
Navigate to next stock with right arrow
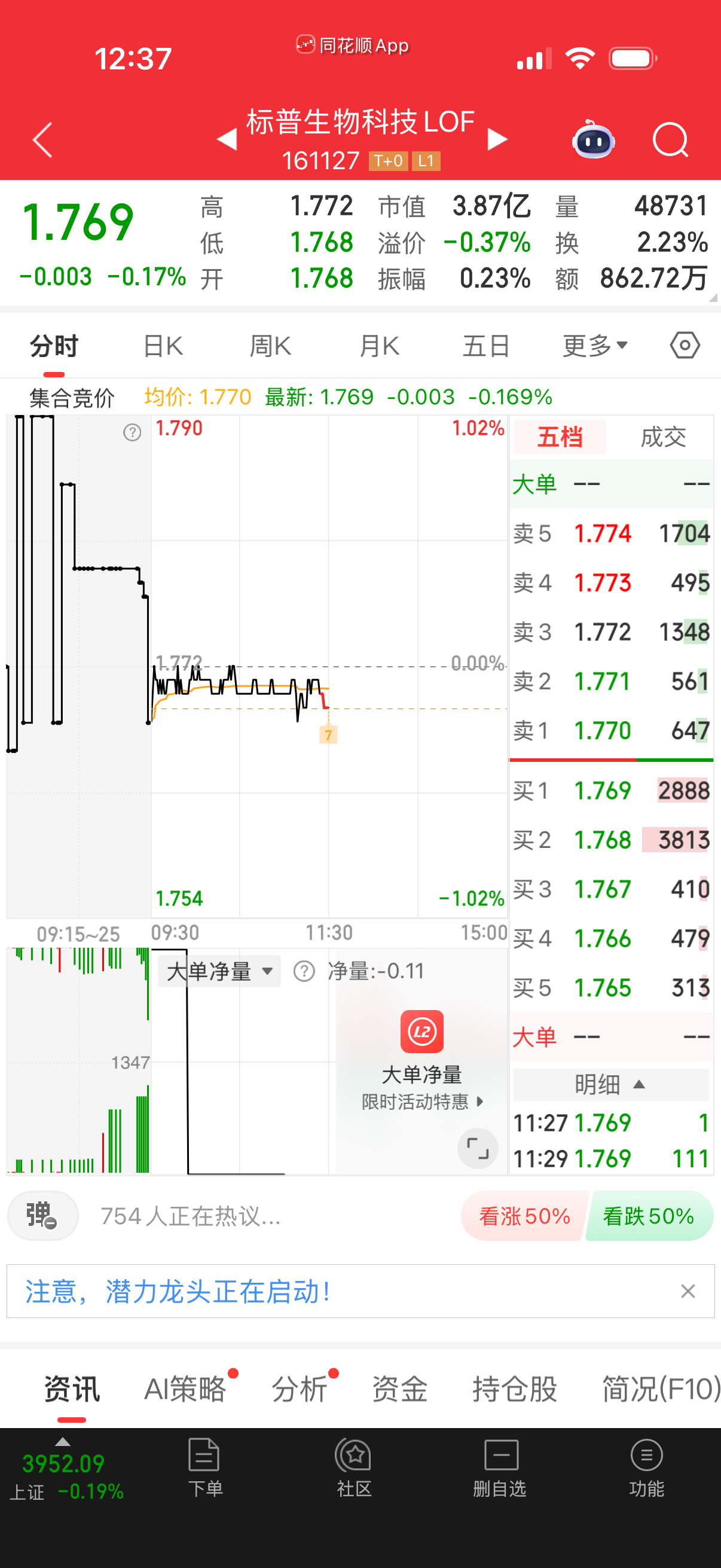[497, 138]
